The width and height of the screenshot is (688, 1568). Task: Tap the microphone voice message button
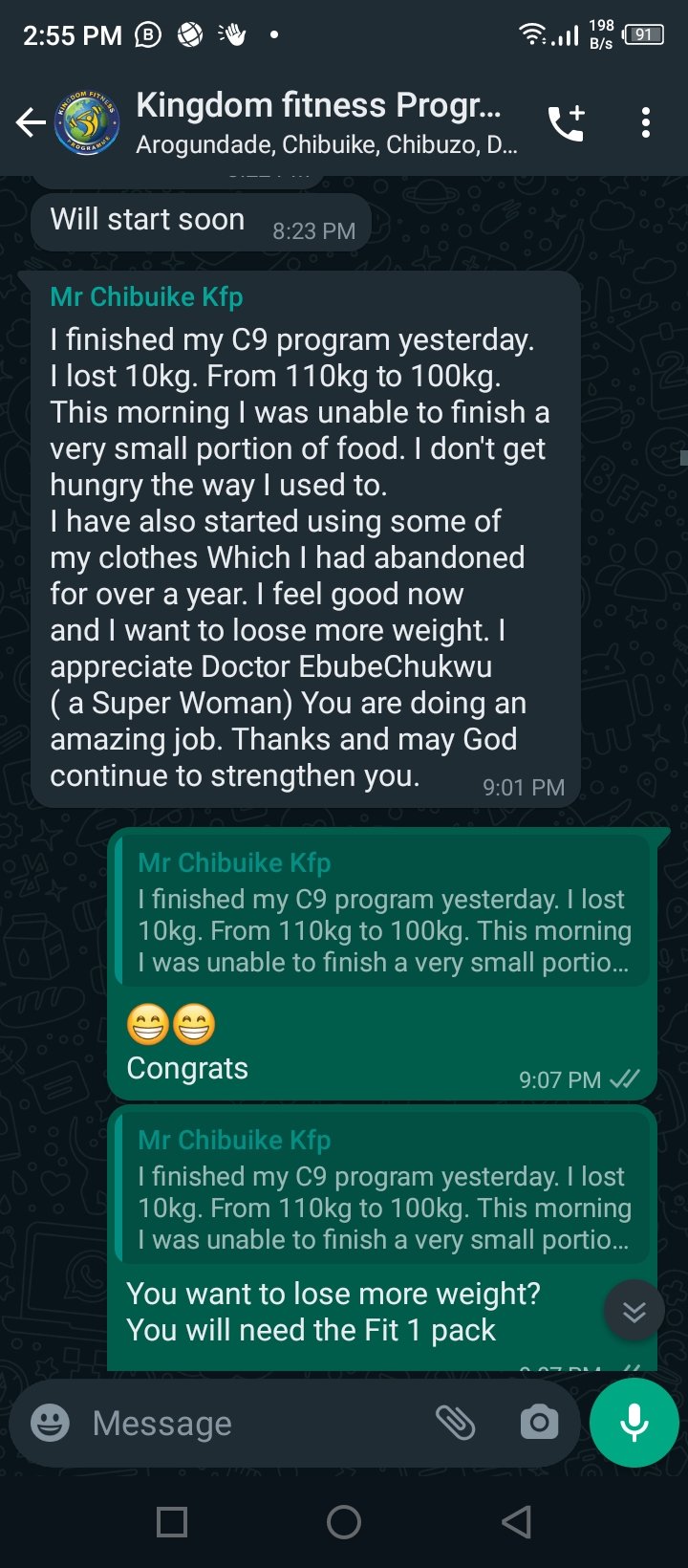pyautogui.click(x=634, y=1423)
